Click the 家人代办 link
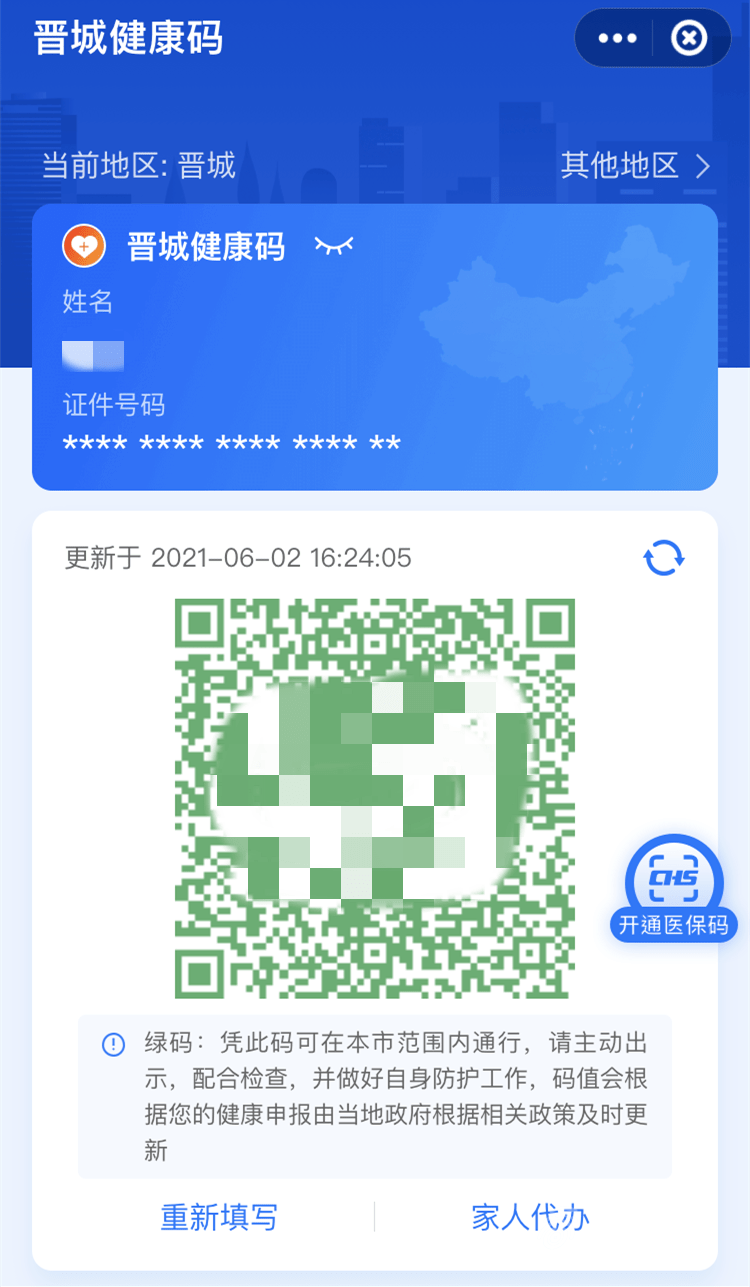The height and width of the screenshot is (1287, 750). [529, 1217]
